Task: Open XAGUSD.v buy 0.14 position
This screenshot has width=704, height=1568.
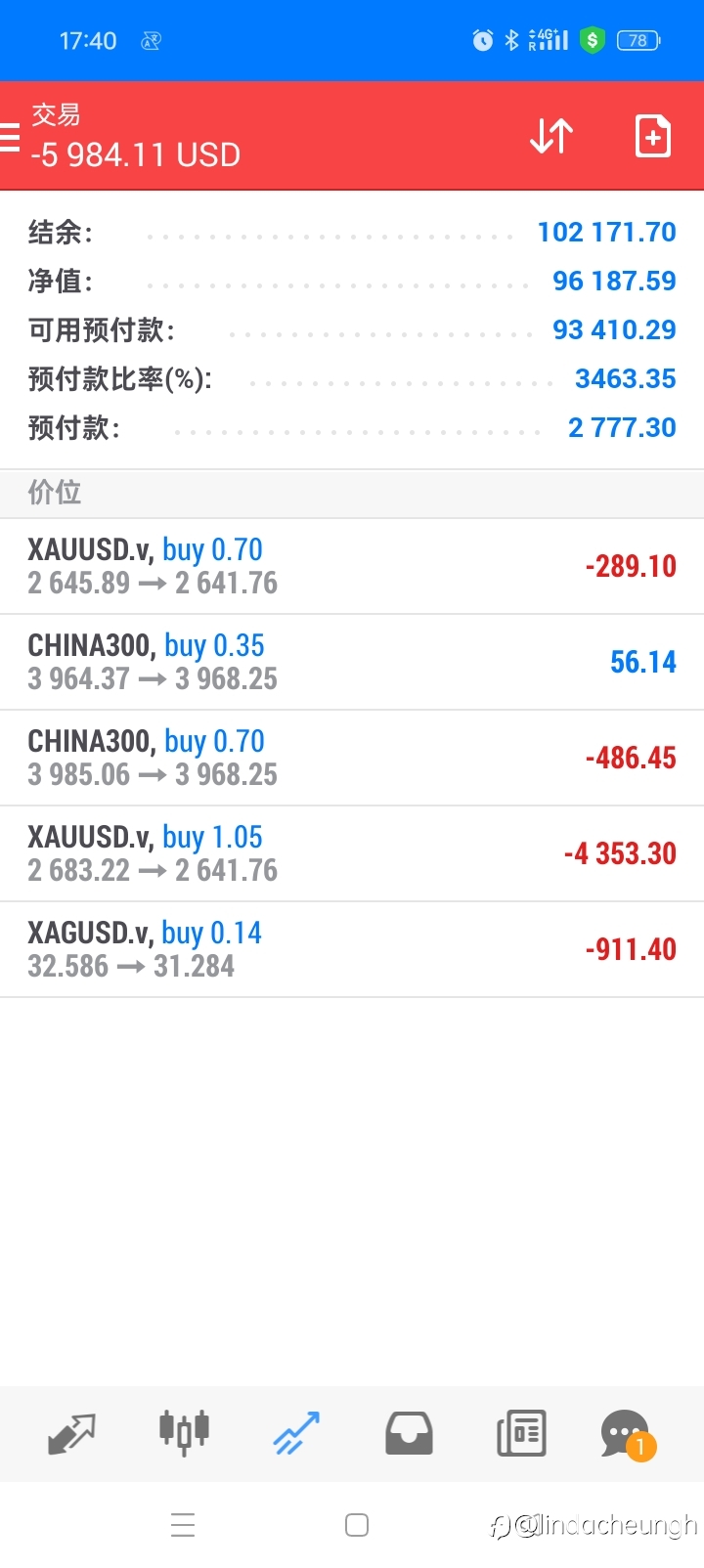Action: click(352, 949)
